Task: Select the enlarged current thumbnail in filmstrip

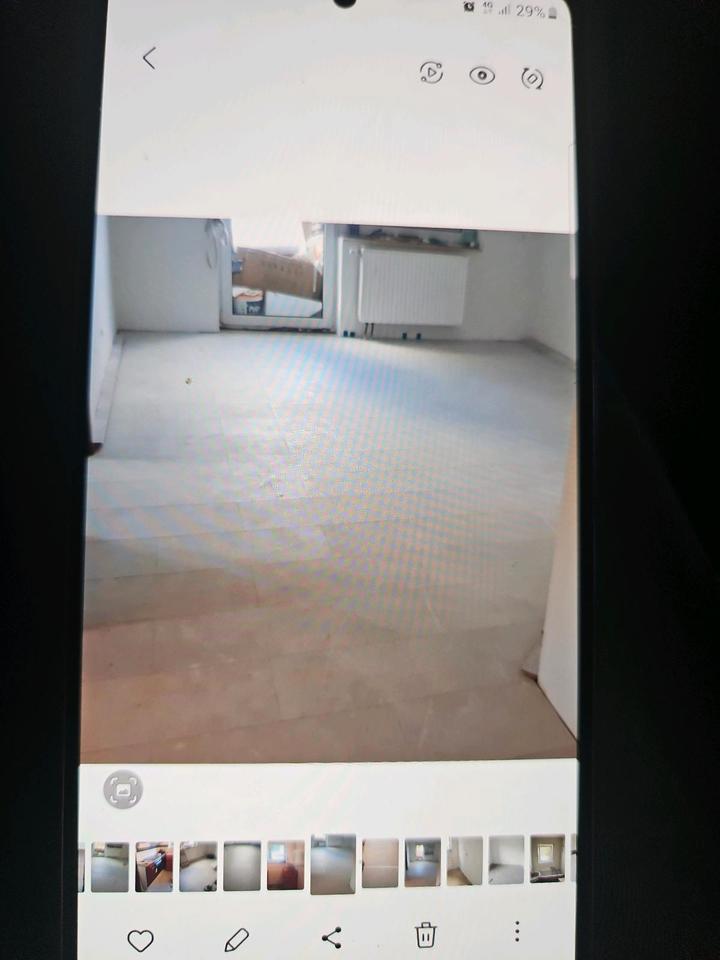Action: [333, 865]
